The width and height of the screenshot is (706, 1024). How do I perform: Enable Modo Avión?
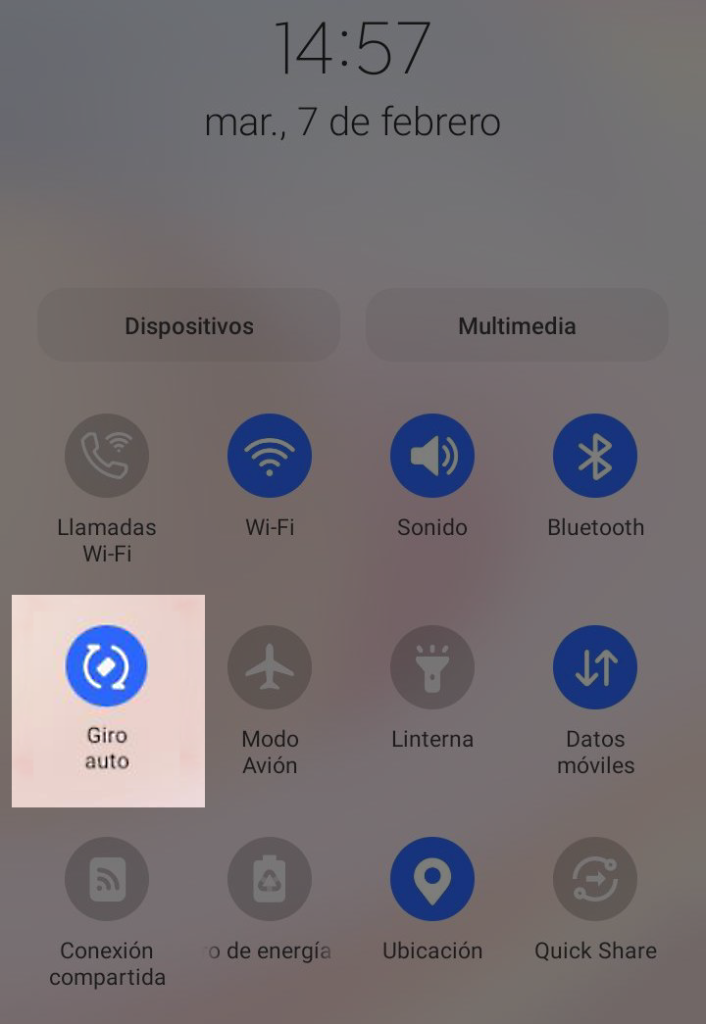click(270, 667)
